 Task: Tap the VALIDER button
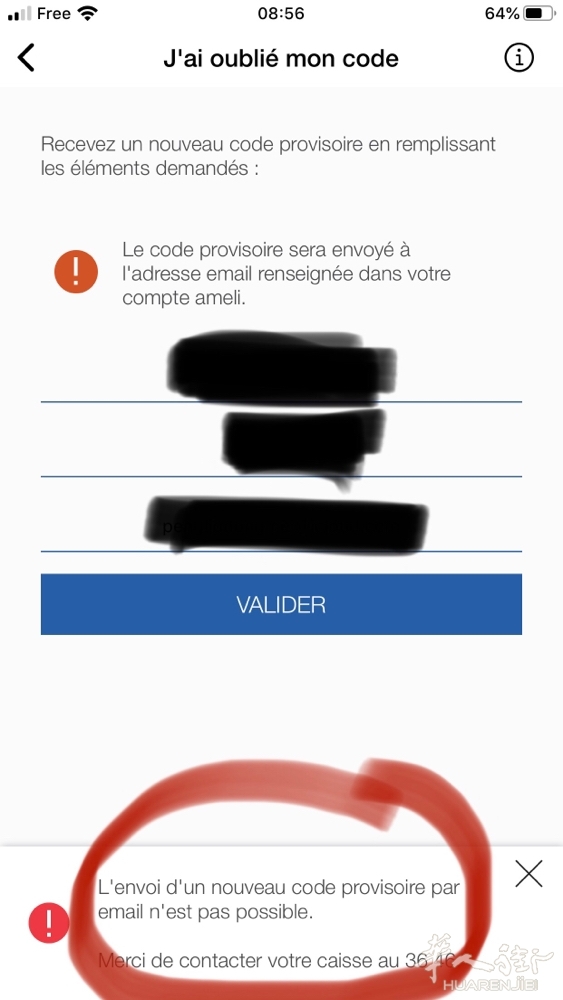click(x=281, y=604)
